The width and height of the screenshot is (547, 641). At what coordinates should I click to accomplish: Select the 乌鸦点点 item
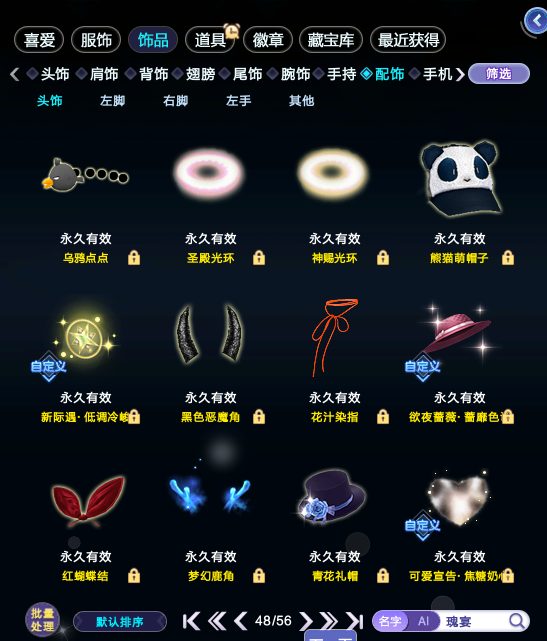[x=85, y=175]
